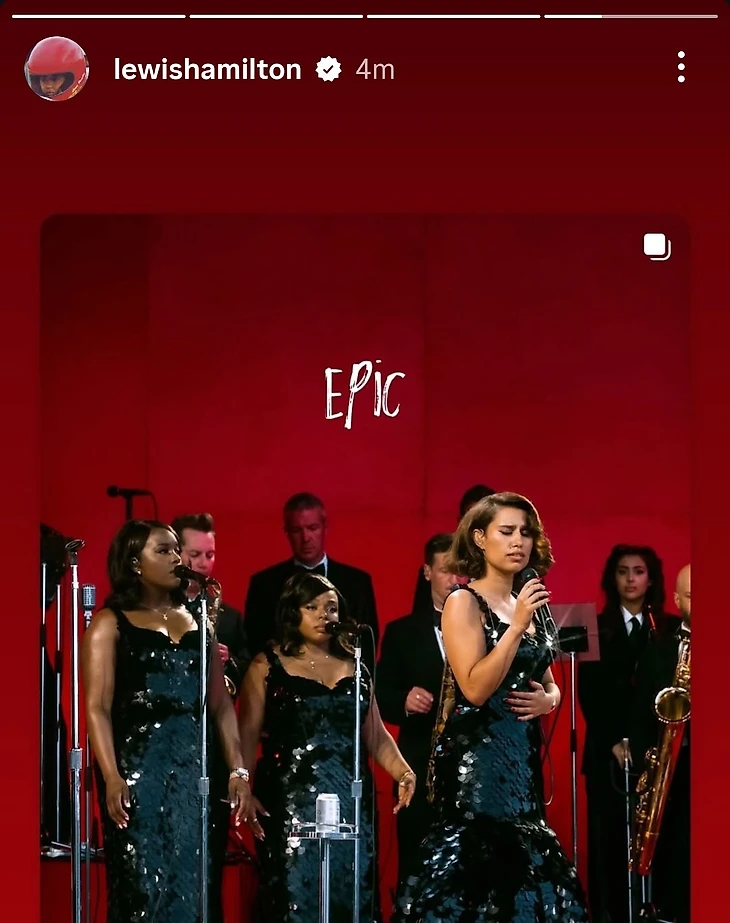Image resolution: width=730 pixels, height=923 pixels.
Task: Tap the lewishamilton username
Action: [x=207, y=69]
